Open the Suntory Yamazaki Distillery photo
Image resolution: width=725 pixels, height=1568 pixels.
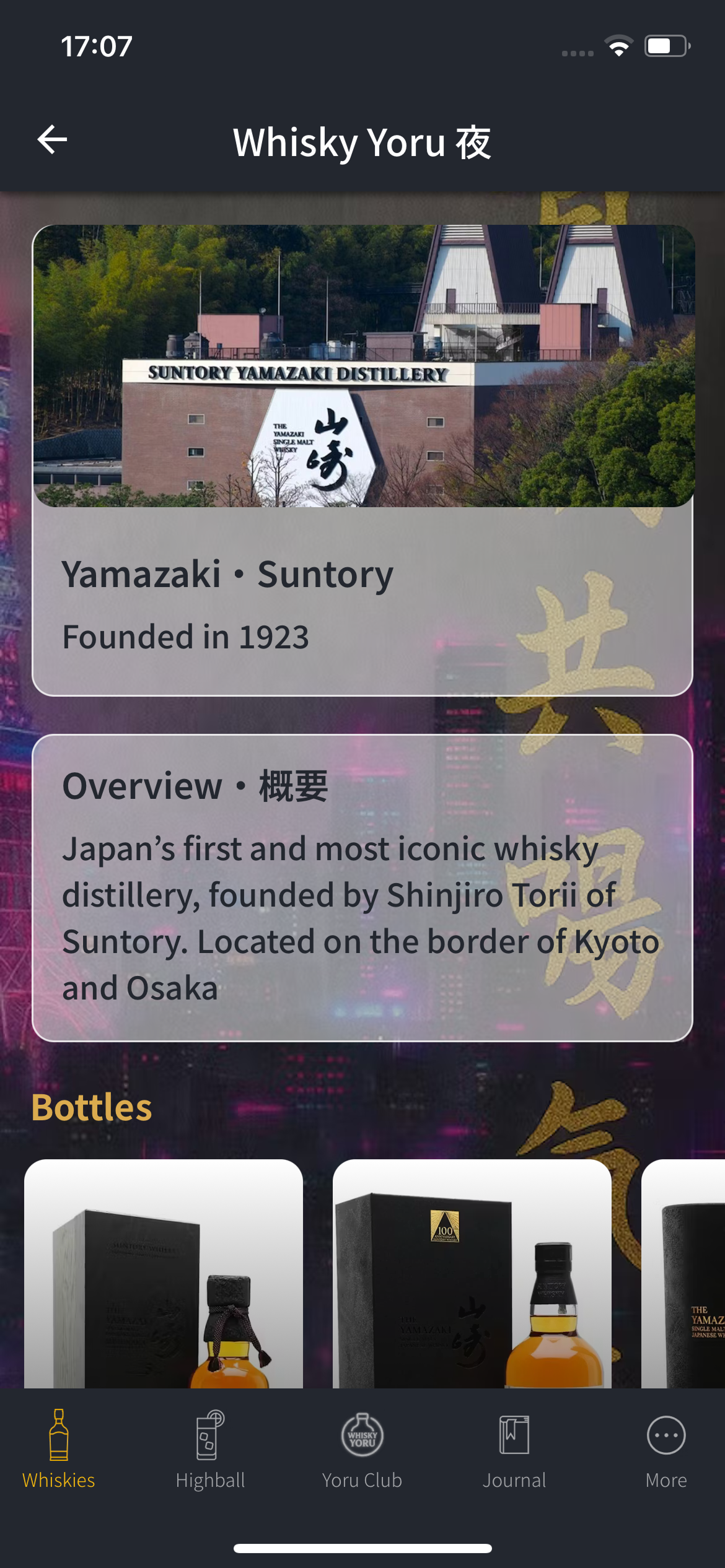(x=362, y=365)
